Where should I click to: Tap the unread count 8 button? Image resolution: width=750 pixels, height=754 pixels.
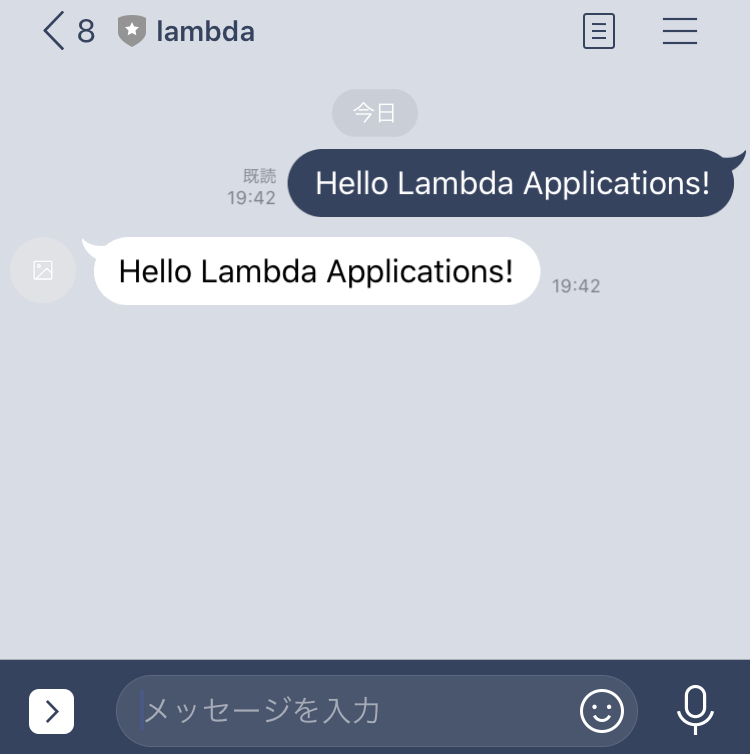coord(86,31)
